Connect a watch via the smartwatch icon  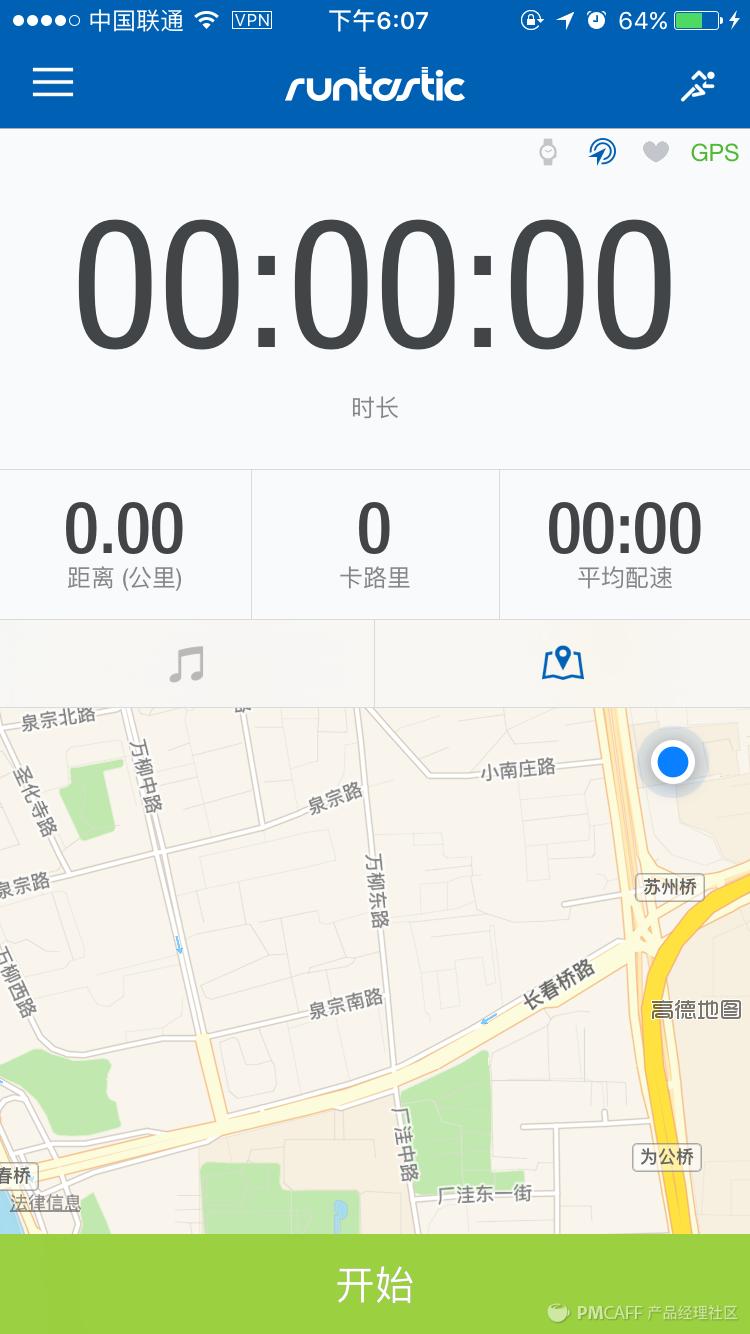click(x=548, y=152)
